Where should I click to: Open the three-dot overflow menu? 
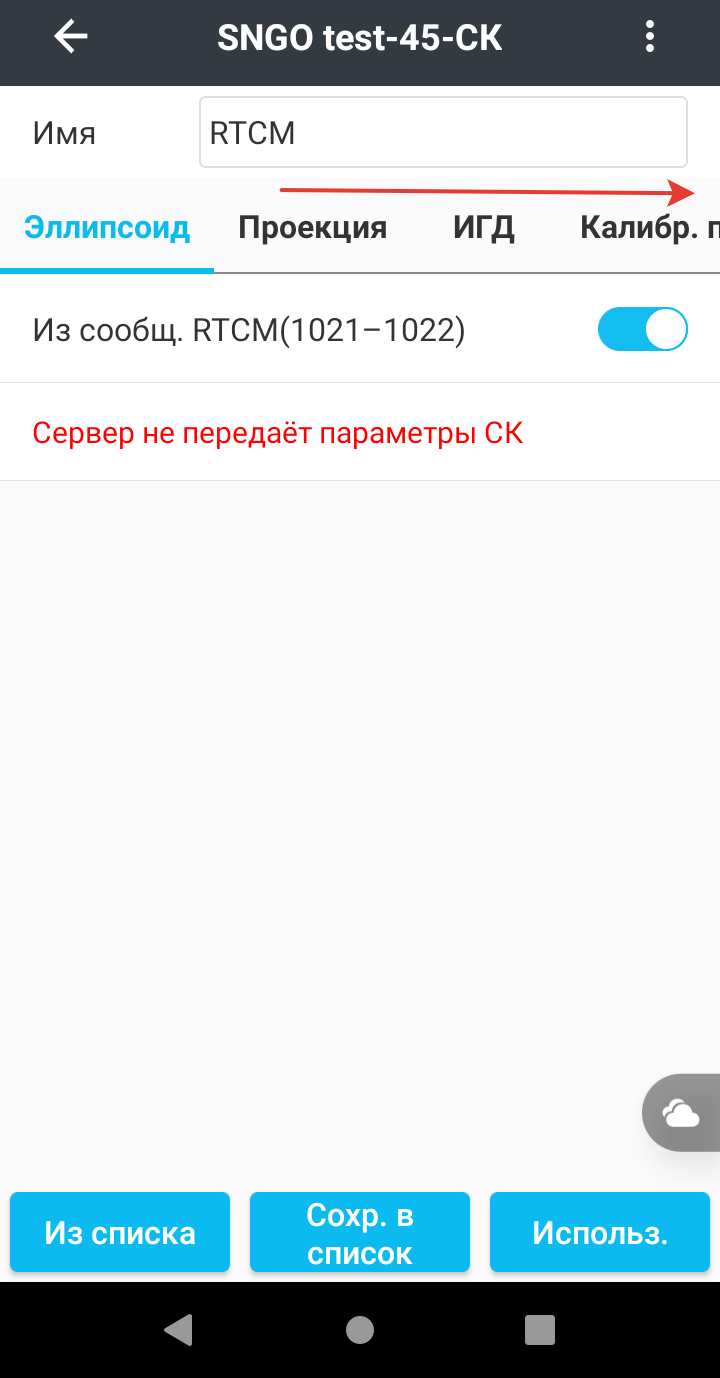[650, 38]
